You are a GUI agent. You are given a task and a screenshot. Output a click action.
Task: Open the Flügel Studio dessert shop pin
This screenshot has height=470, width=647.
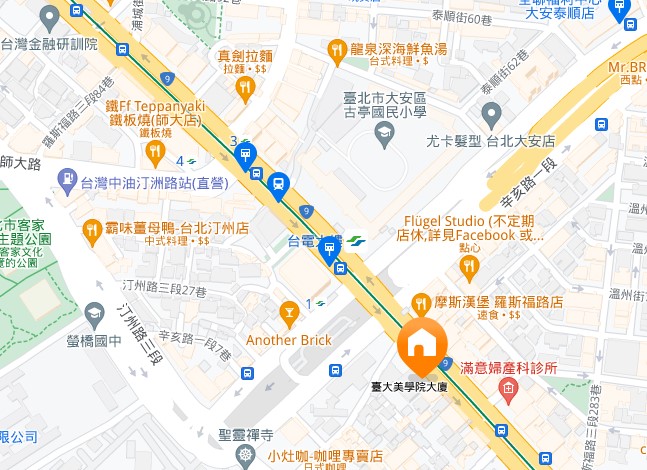[469, 265]
